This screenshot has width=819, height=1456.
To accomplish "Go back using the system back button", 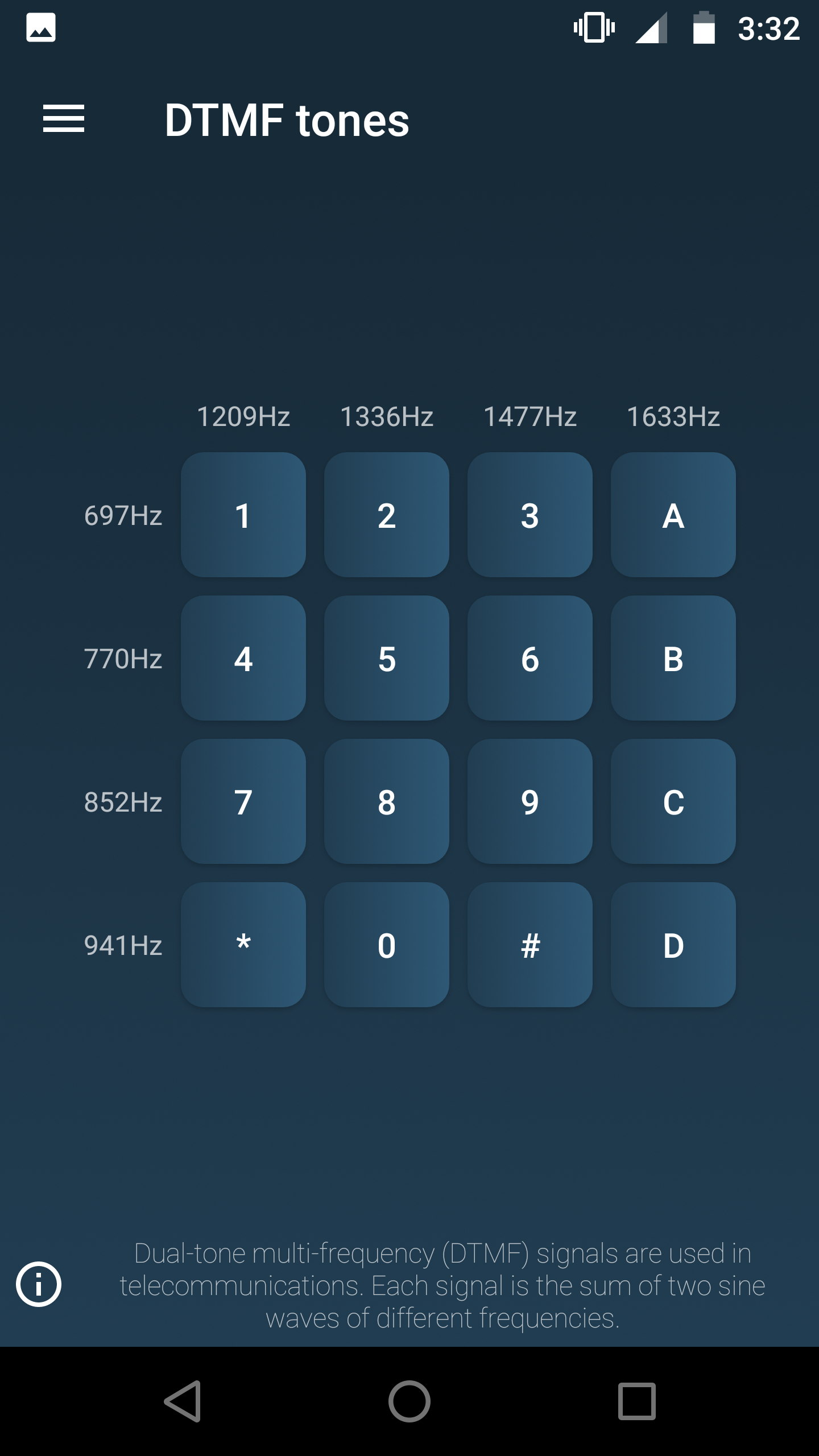I will [x=183, y=1401].
